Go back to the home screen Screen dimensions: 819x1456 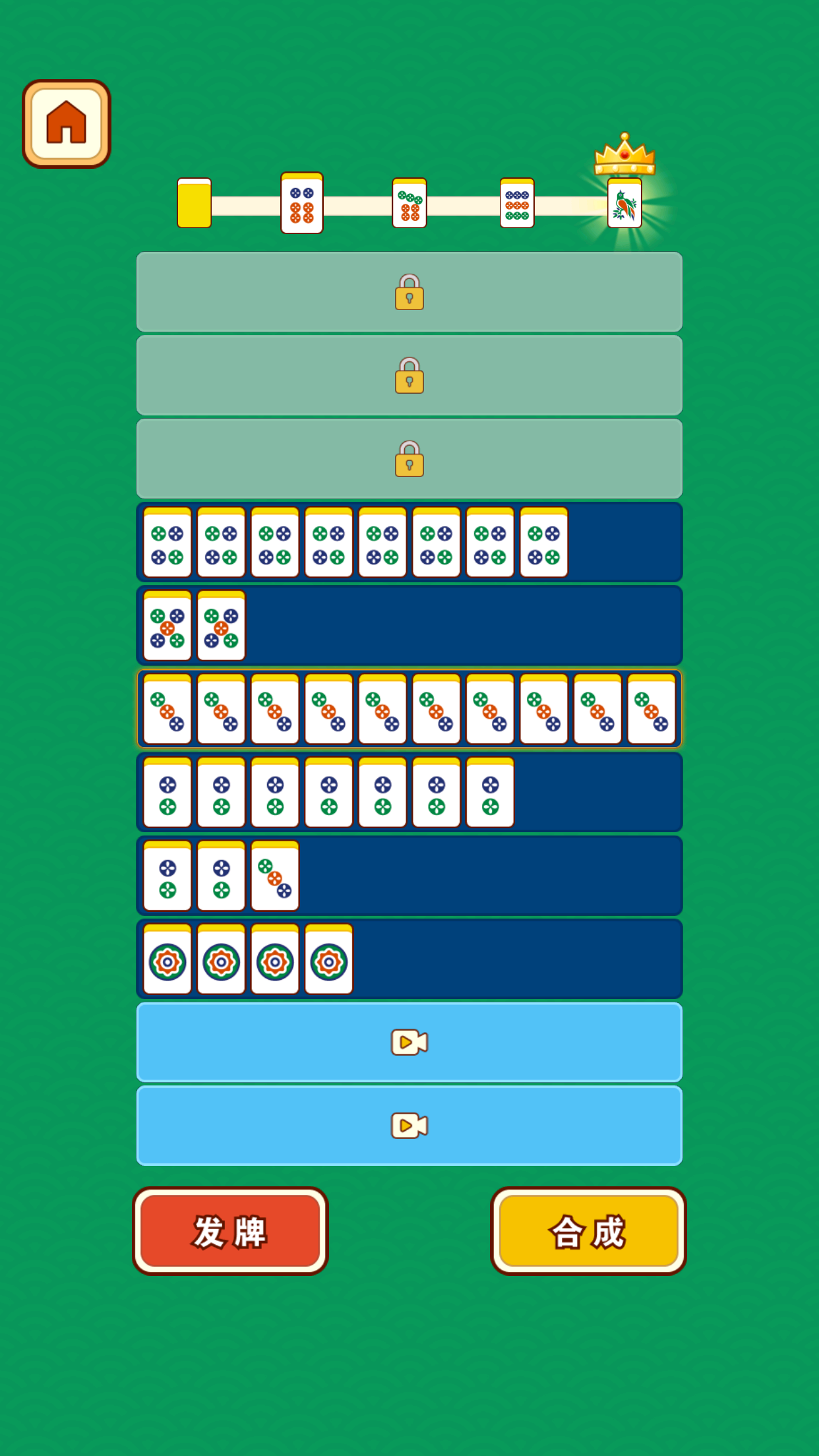[x=66, y=123]
